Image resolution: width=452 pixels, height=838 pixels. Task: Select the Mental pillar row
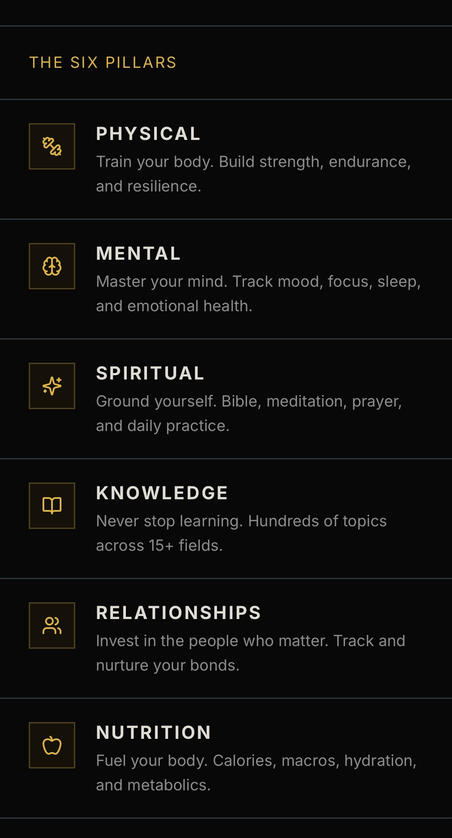point(226,279)
